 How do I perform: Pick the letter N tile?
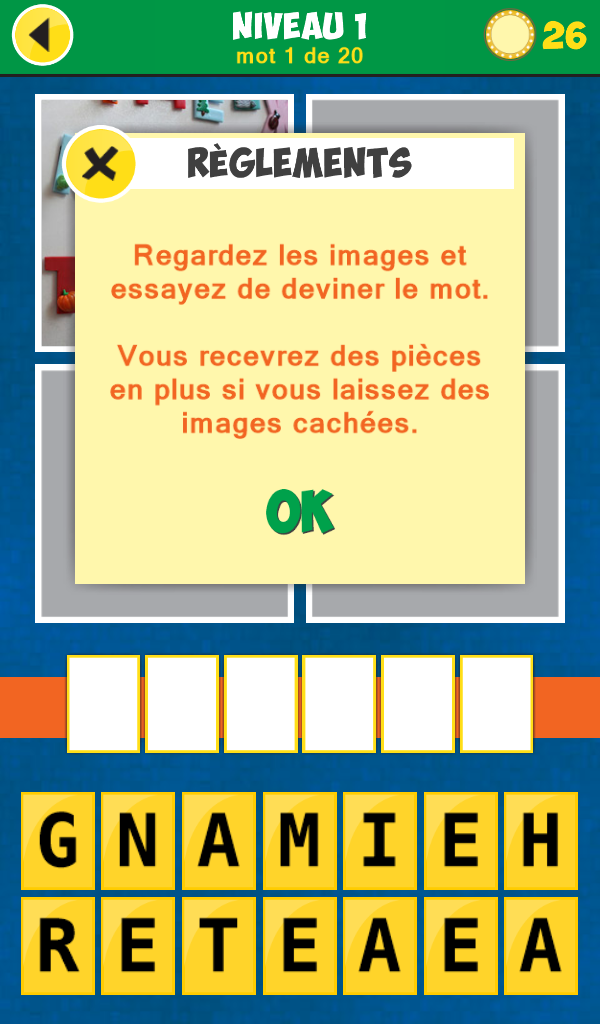[138, 840]
